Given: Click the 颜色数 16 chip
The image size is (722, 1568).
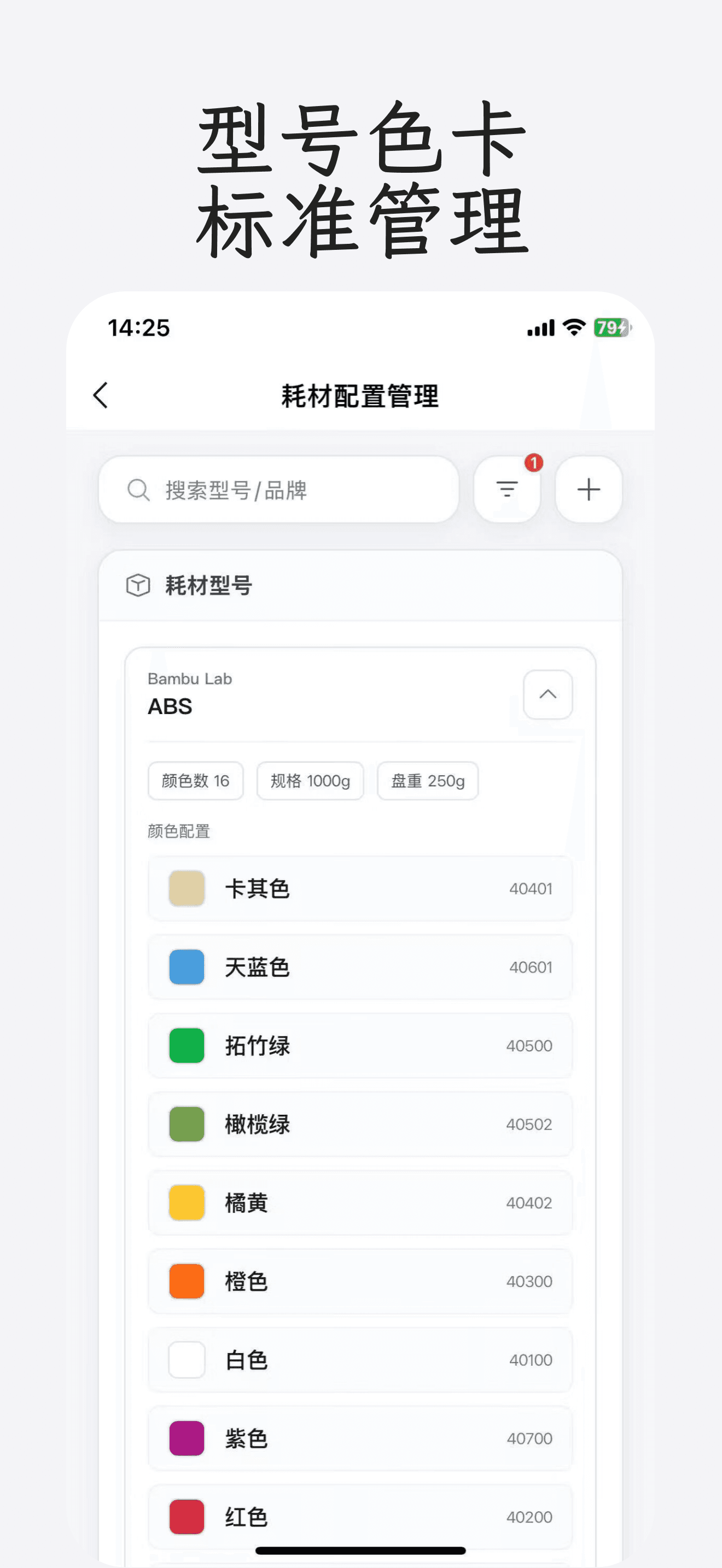Looking at the screenshot, I should coord(195,782).
